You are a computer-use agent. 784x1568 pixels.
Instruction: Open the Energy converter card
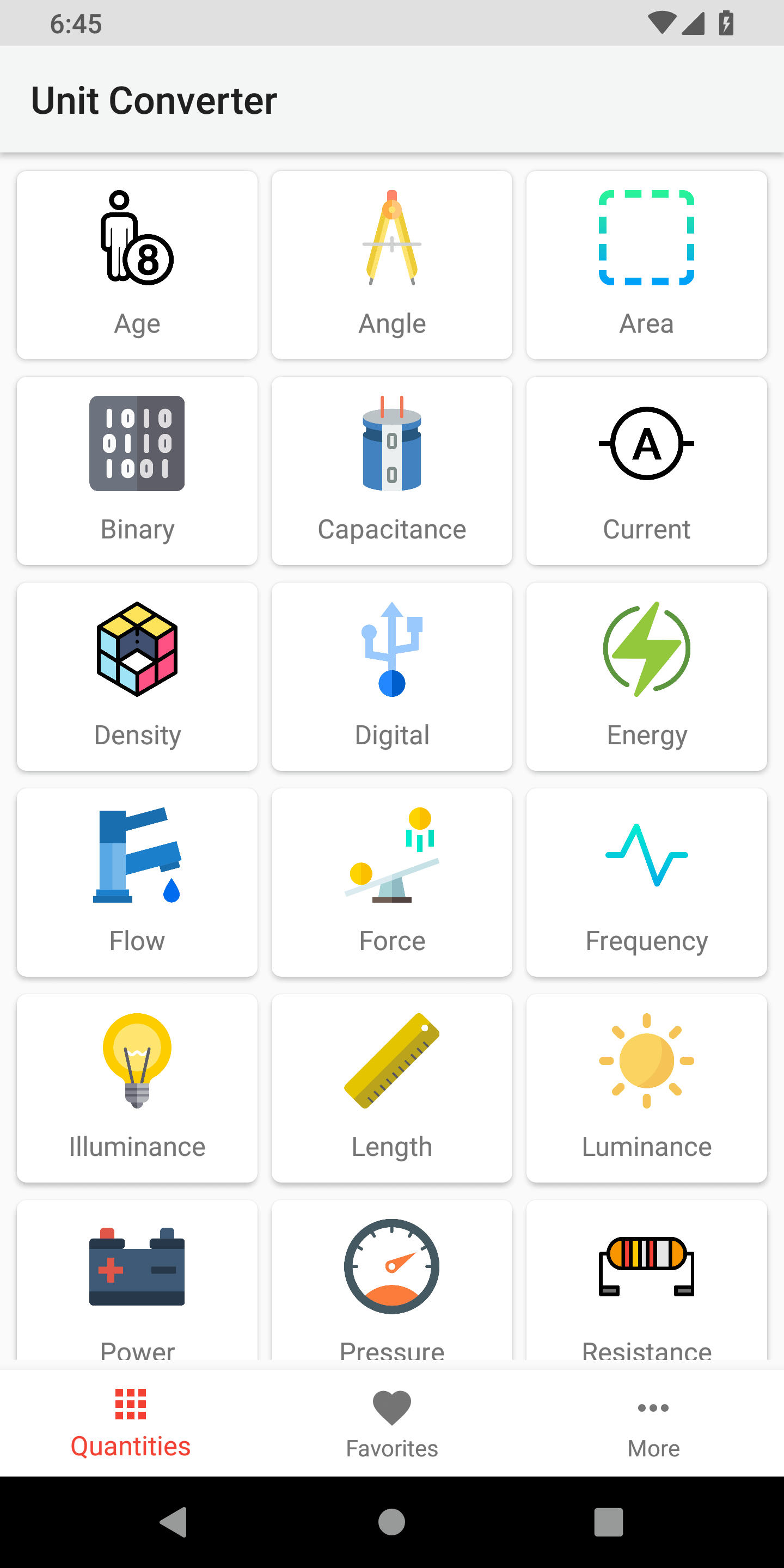click(646, 676)
